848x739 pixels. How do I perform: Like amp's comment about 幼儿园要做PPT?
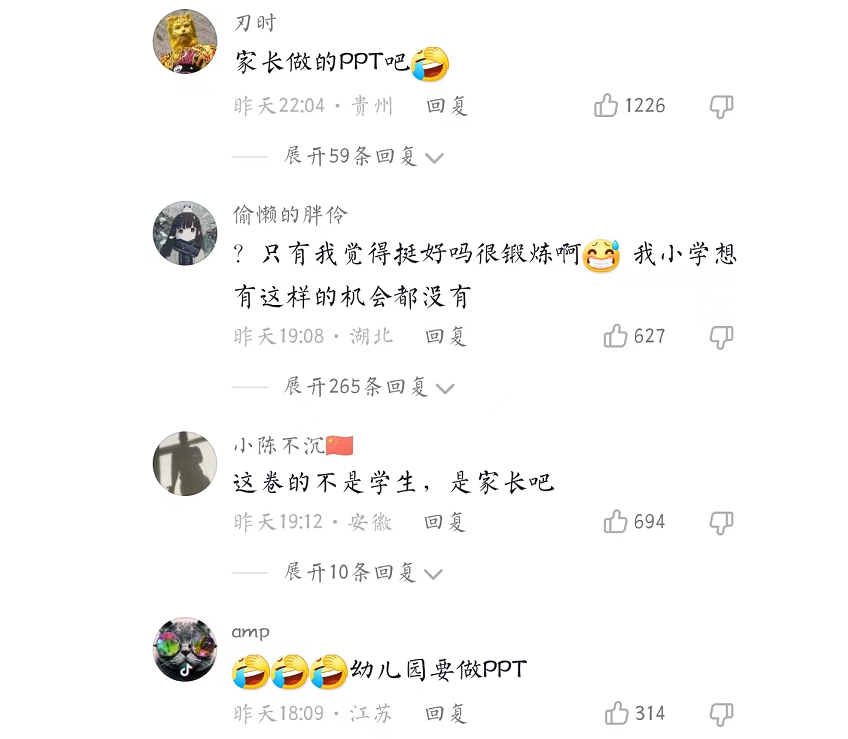[x=617, y=714]
